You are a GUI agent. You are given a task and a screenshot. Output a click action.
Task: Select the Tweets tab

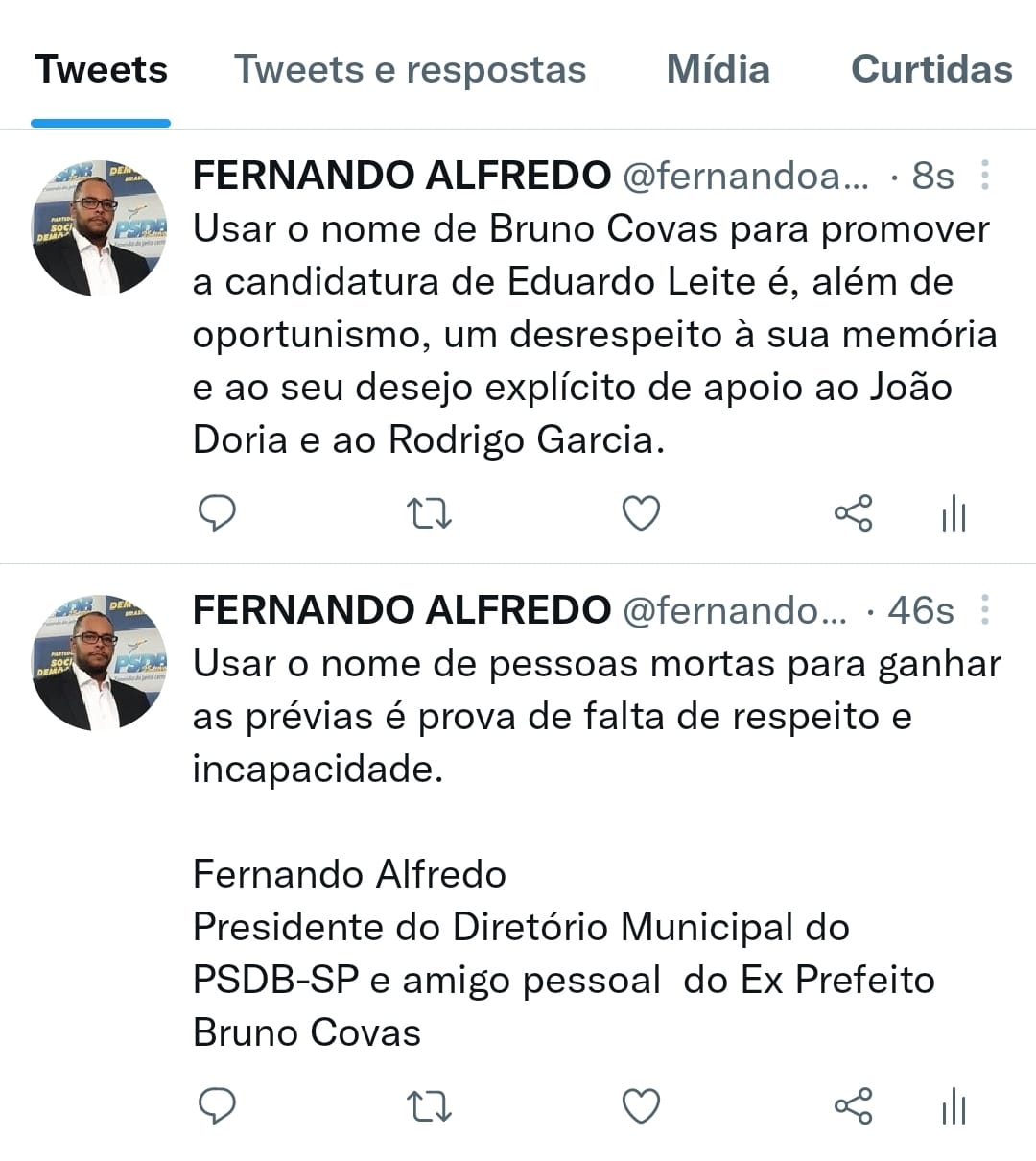(x=101, y=70)
